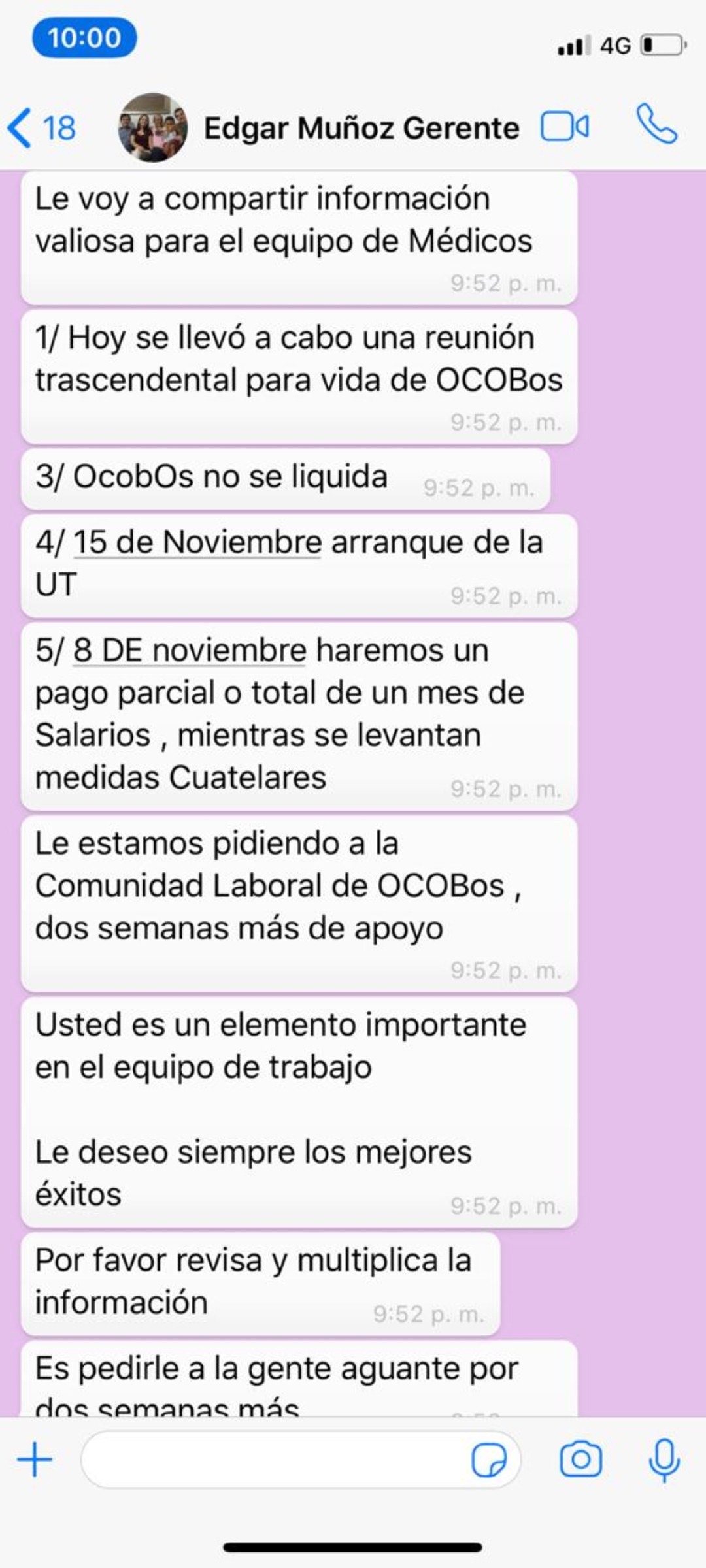
Task: Start a voice call with Edgar
Action: [656, 124]
